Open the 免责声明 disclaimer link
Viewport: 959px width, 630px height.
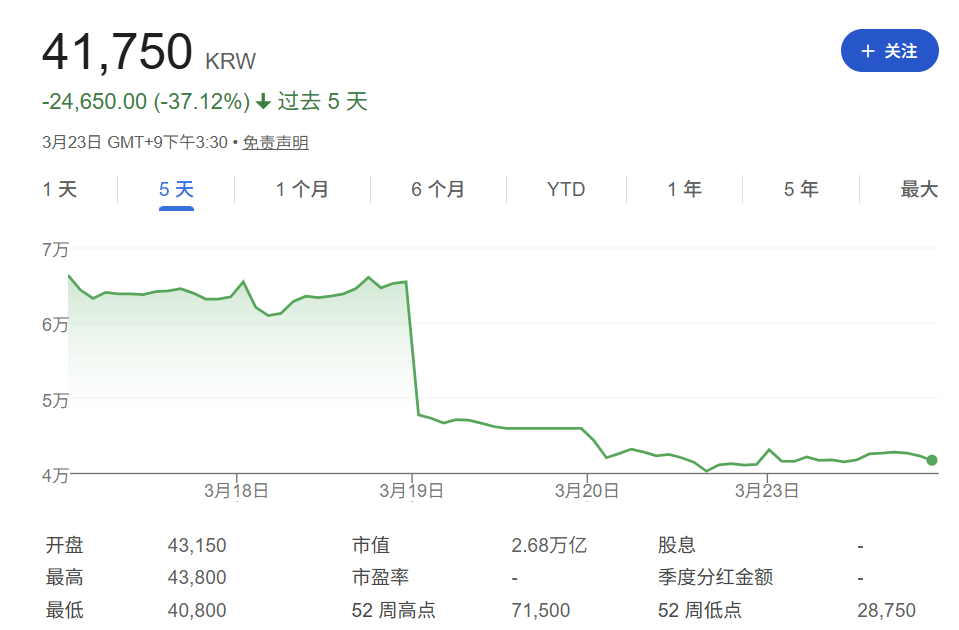[x=276, y=143]
